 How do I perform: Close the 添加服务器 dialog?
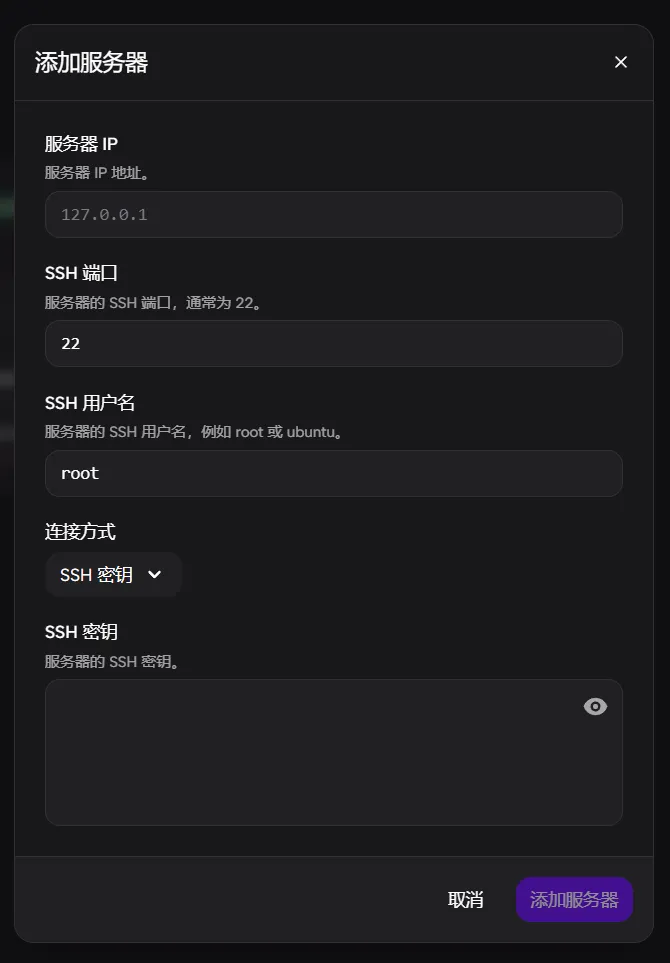(x=621, y=62)
